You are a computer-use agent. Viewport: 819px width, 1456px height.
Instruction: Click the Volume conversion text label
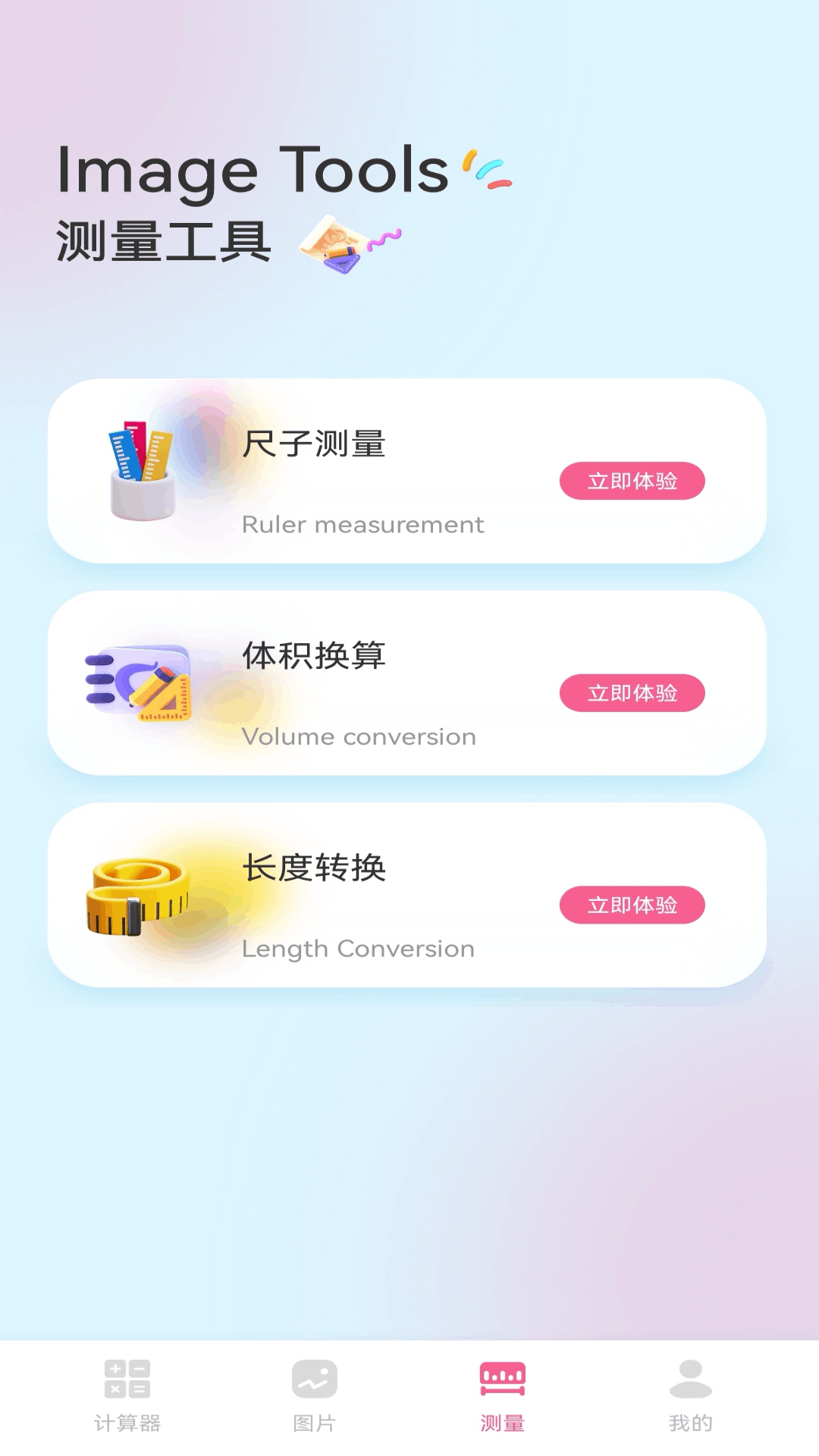[359, 736]
